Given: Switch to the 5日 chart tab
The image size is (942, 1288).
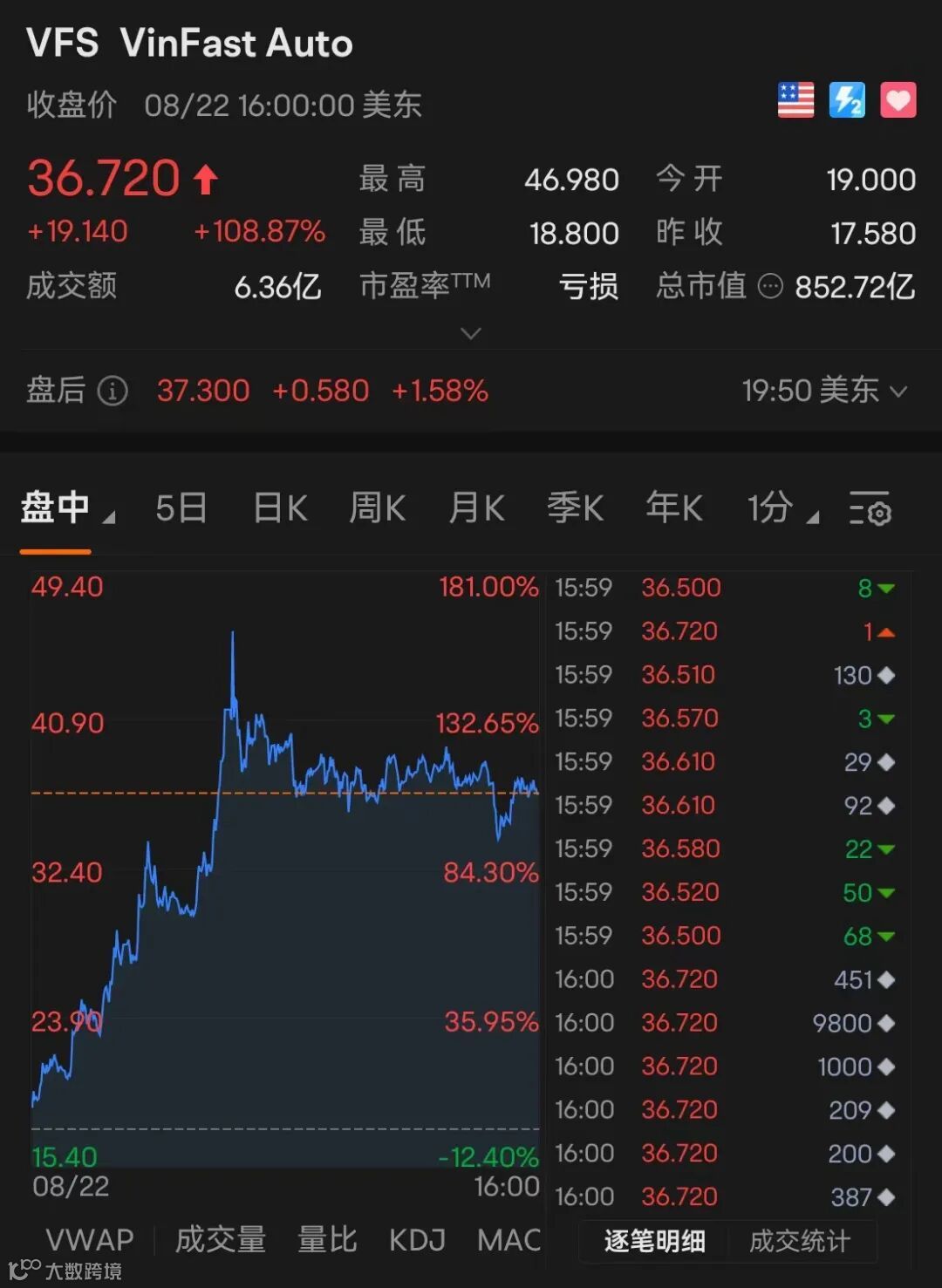Looking at the screenshot, I should [x=181, y=508].
